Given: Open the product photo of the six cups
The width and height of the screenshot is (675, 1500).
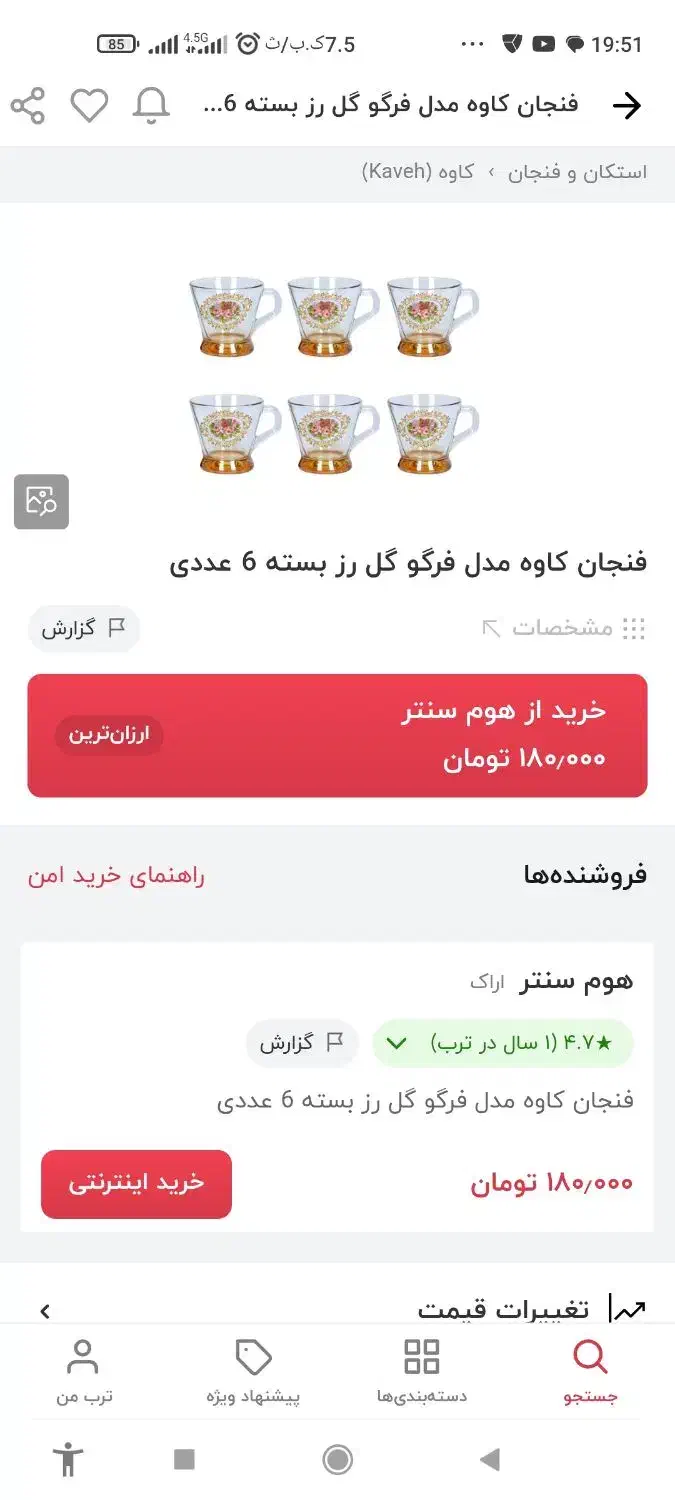Looking at the screenshot, I should pos(334,375).
